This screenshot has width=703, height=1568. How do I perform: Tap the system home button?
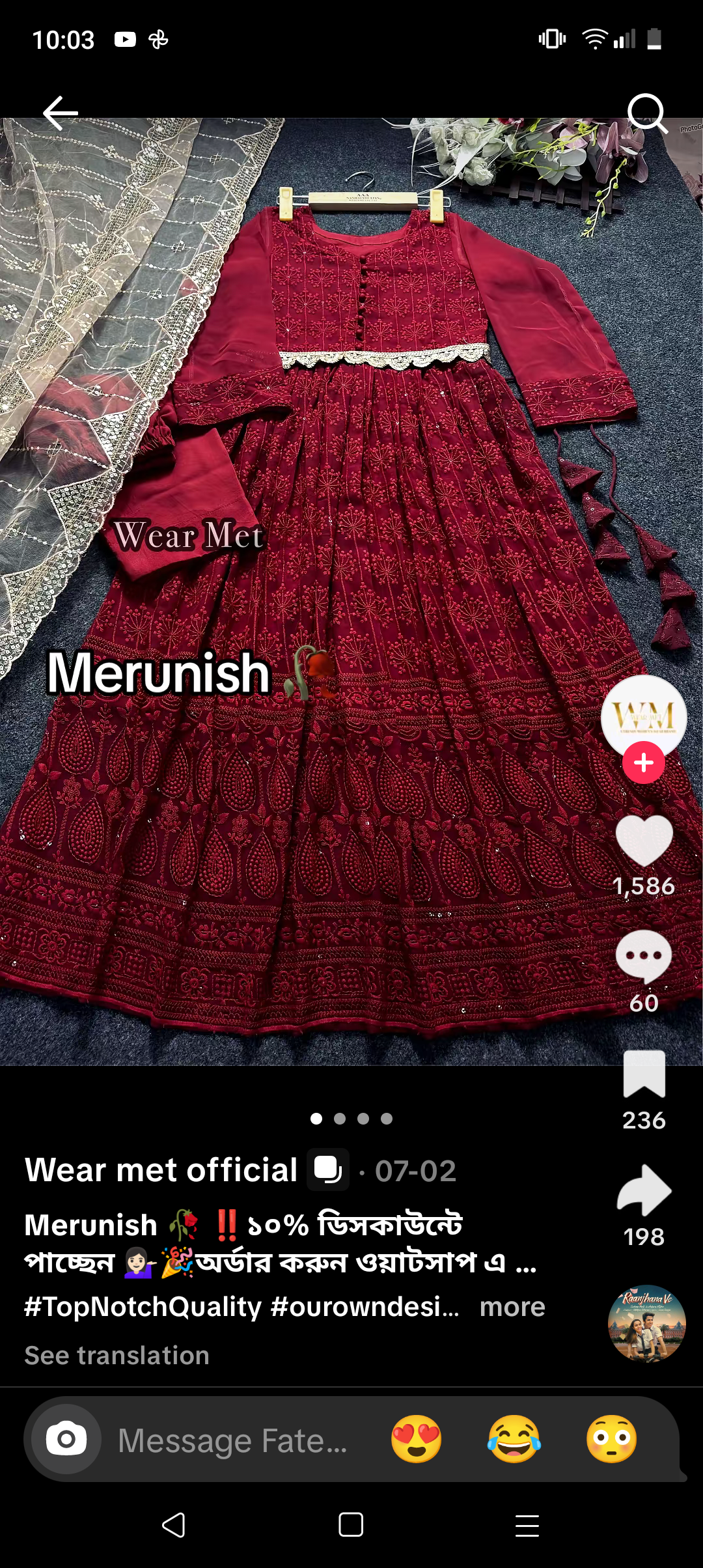[351, 1524]
